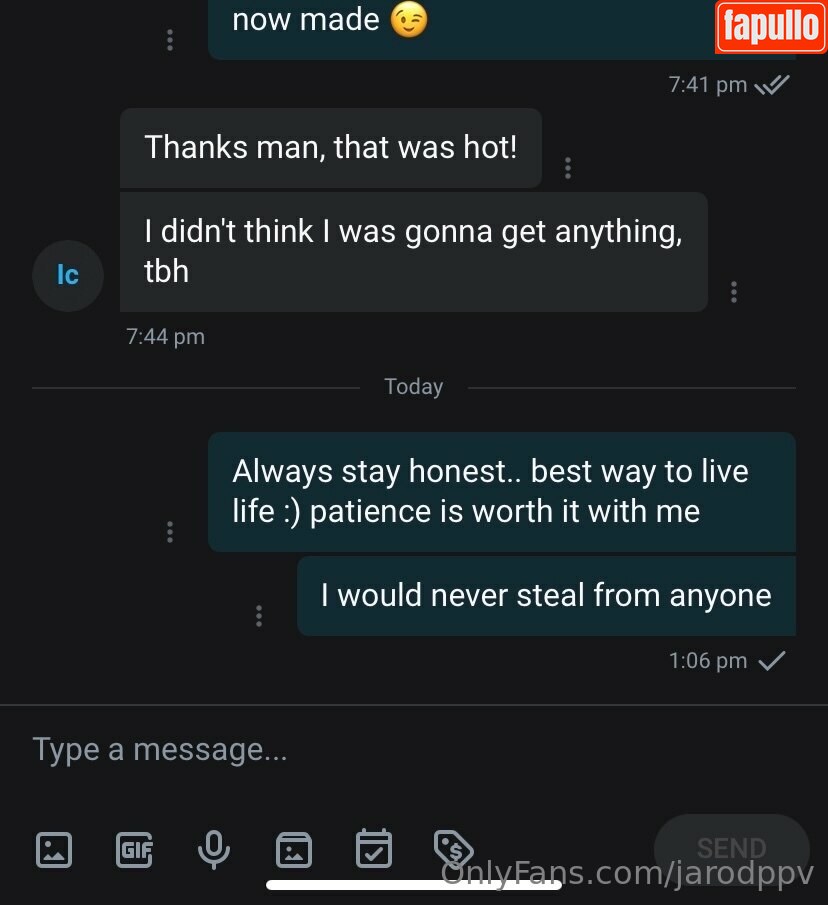Open options for 'Thanks man, that was hot!'

pos(568,168)
